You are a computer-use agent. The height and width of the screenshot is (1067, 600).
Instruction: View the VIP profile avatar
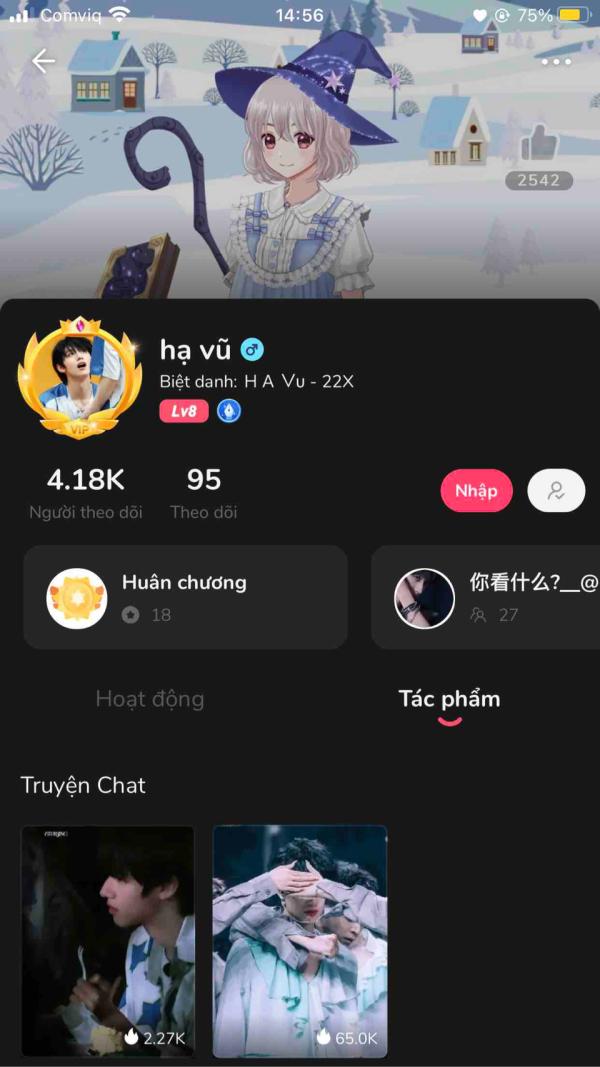pyautogui.click(x=80, y=378)
